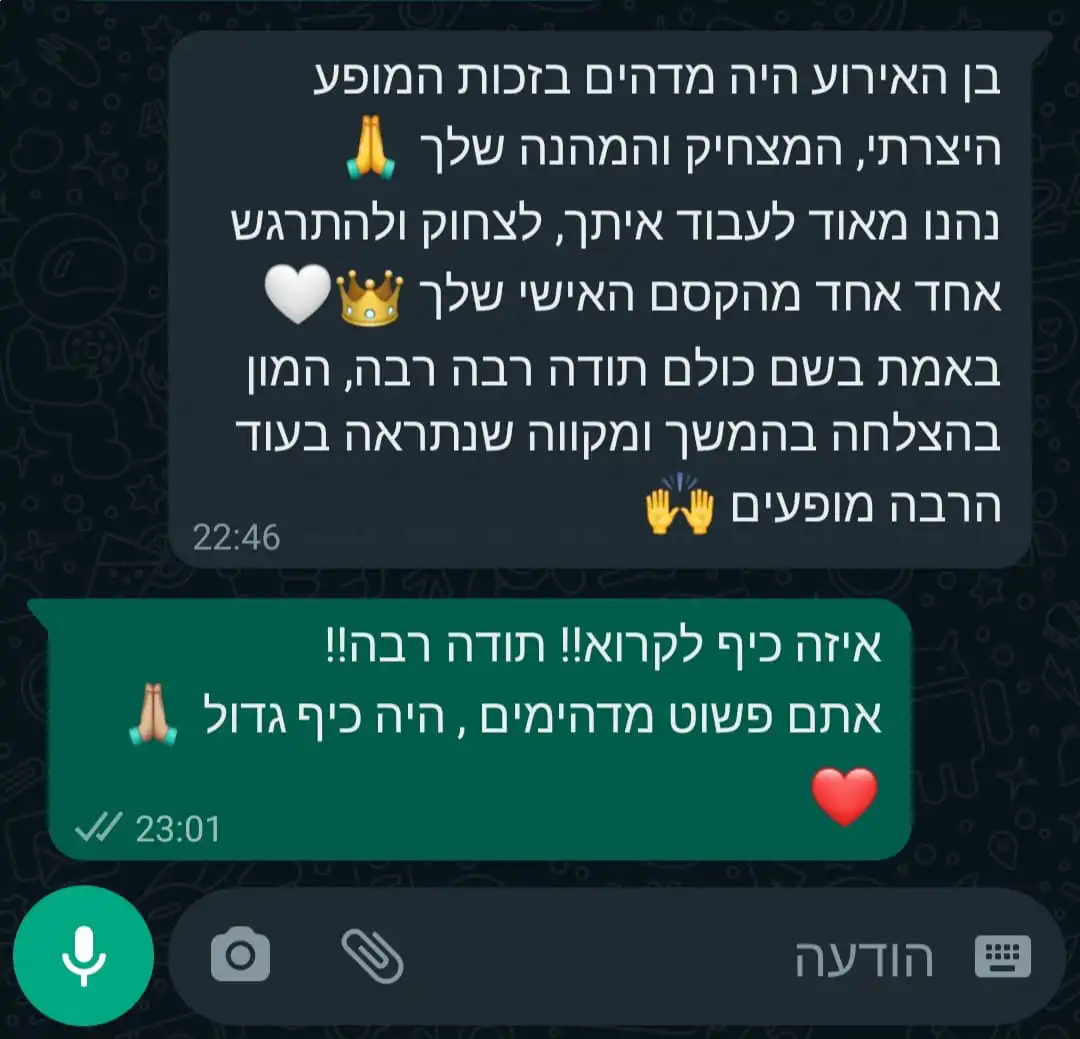
Task: Tap the keyboard icon in message bar
Action: [x=1002, y=957]
